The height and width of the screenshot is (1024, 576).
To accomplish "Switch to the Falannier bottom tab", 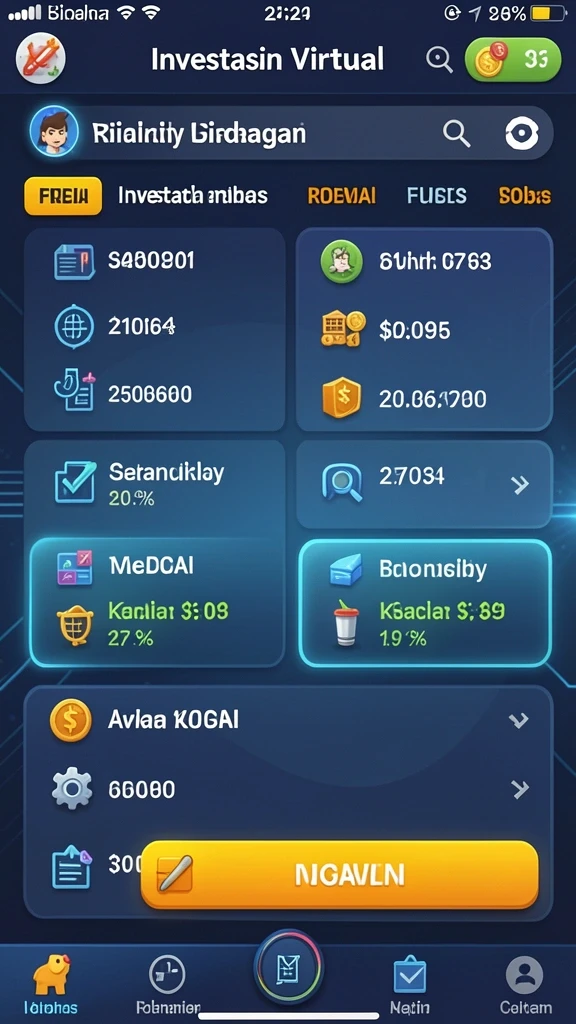I will click(168, 985).
